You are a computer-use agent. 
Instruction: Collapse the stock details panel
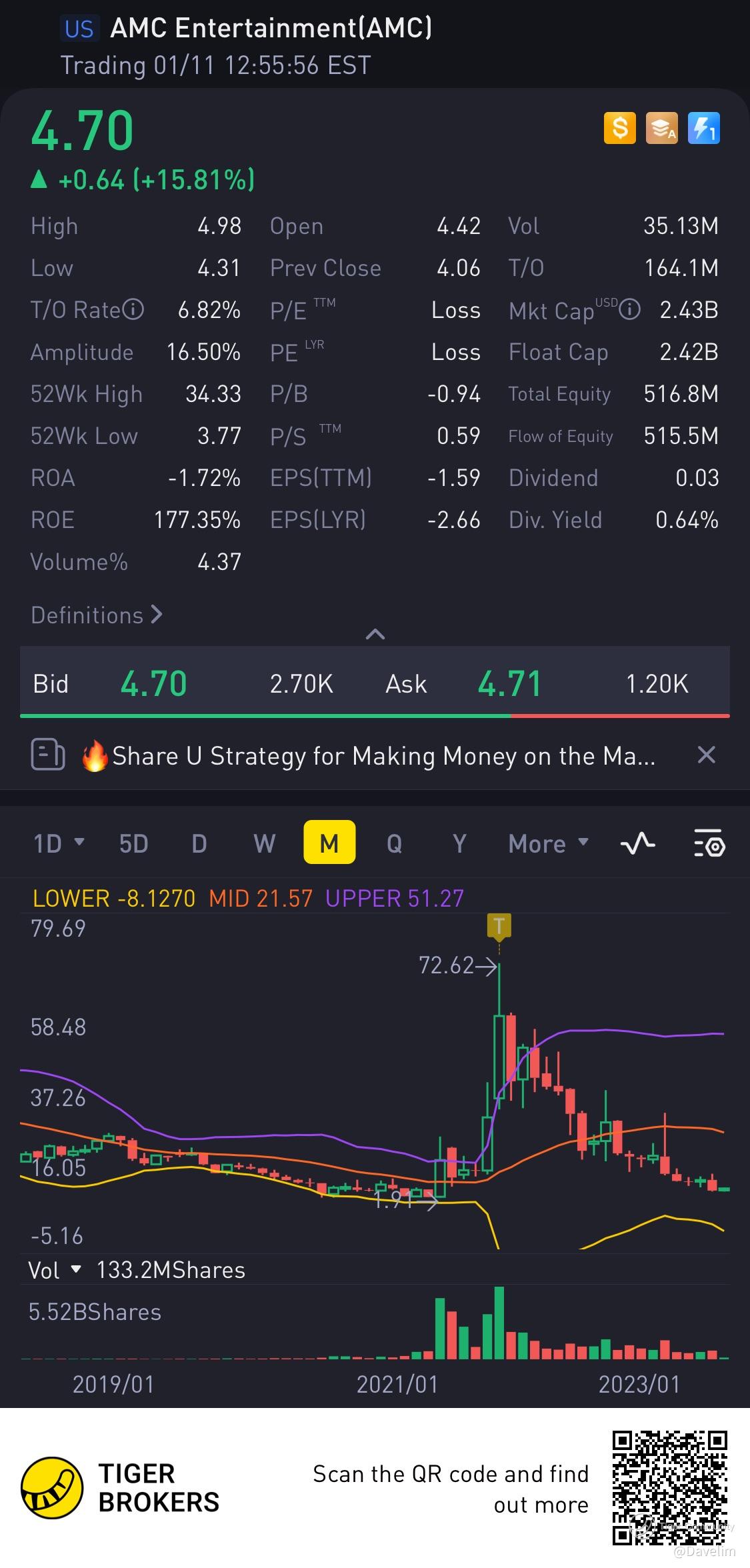coord(375,634)
